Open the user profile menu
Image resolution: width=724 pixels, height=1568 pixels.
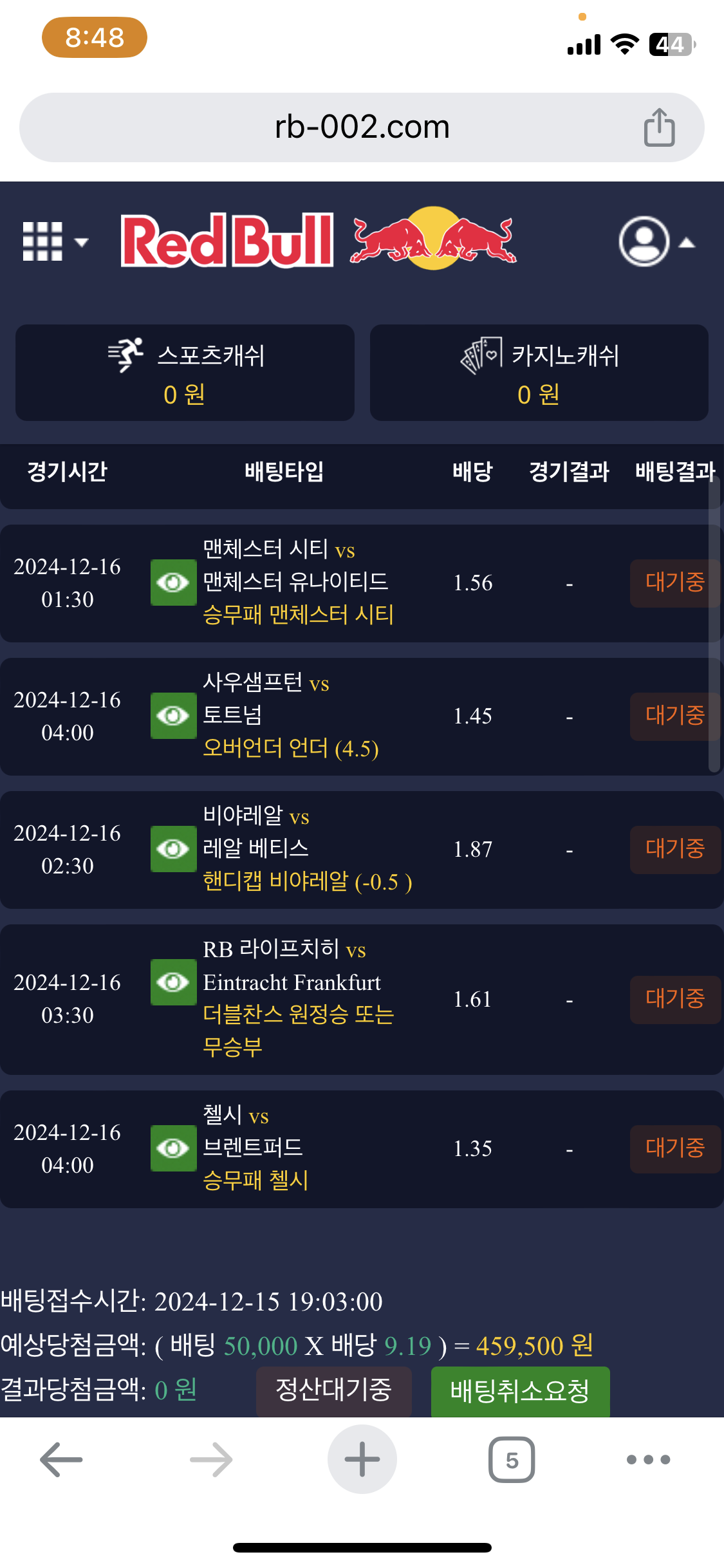click(654, 242)
